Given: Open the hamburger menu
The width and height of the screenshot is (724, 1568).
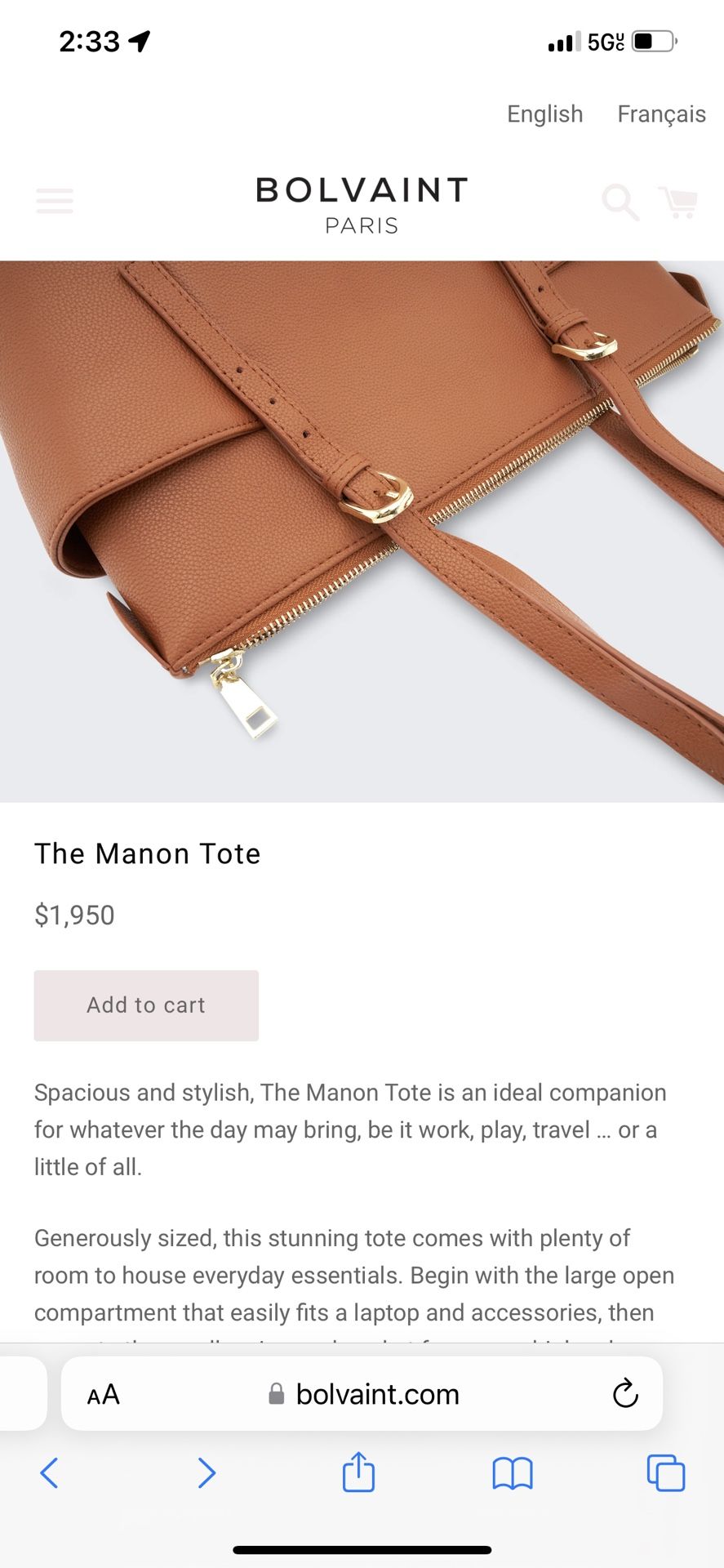Looking at the screenshot, I should pos(55,201).
